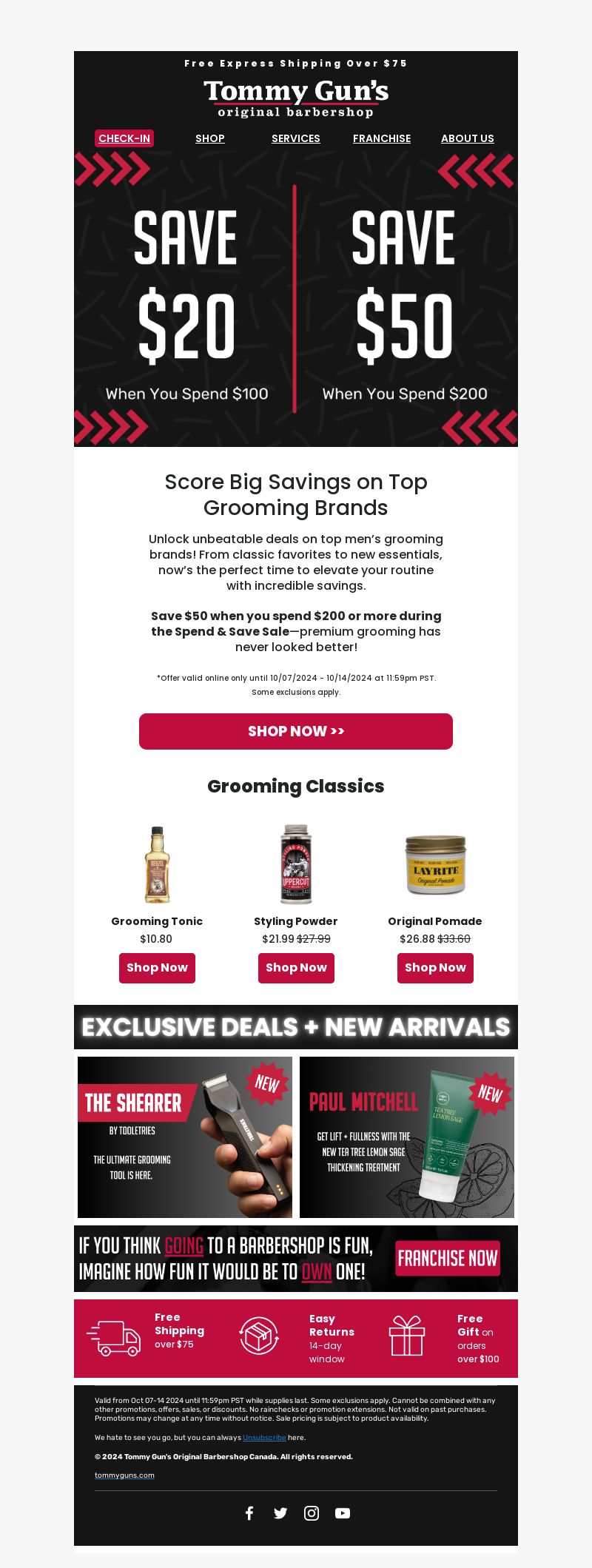Tap the Unsubscribe link
The image size is (592, 1568).
264,1438
